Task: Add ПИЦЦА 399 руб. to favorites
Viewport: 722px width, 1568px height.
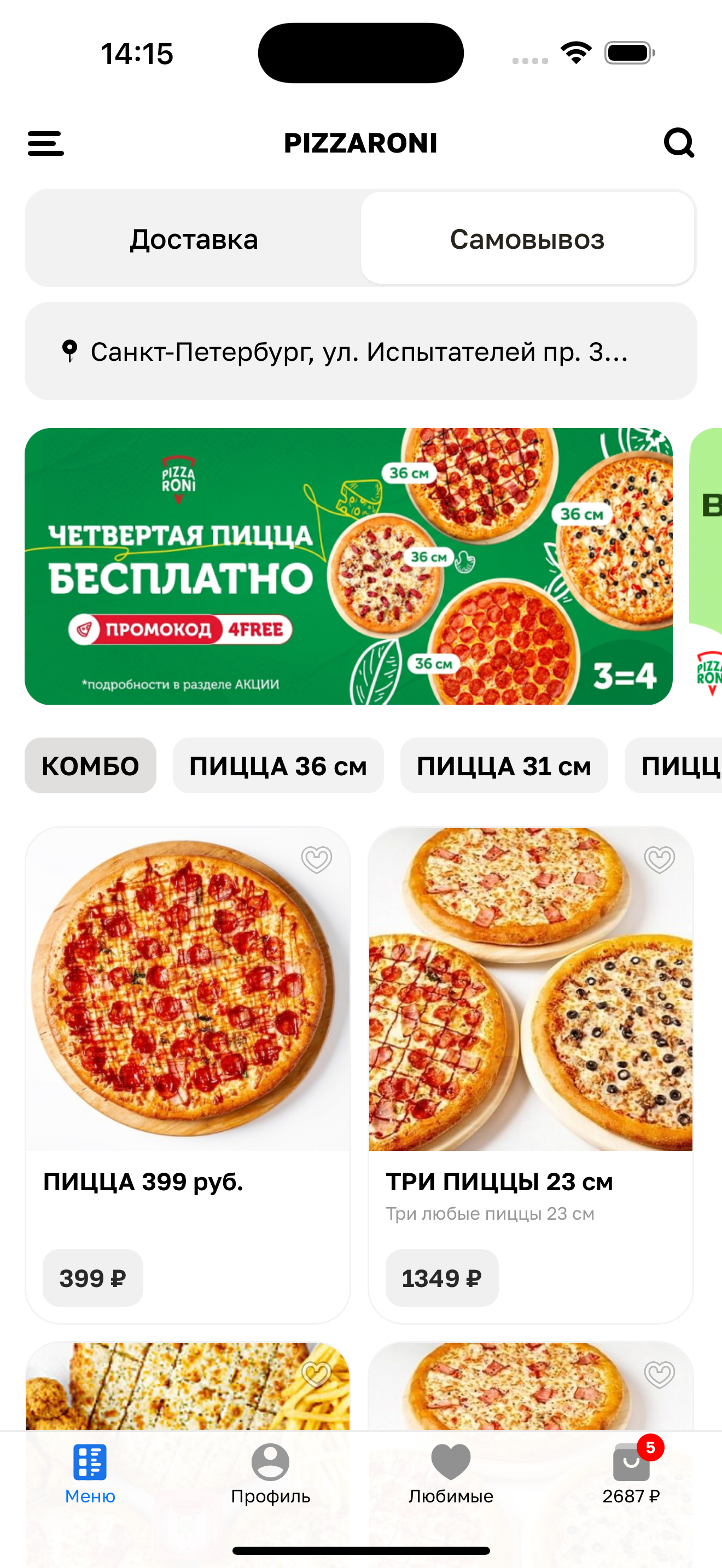Action: (x=317, y=859)
